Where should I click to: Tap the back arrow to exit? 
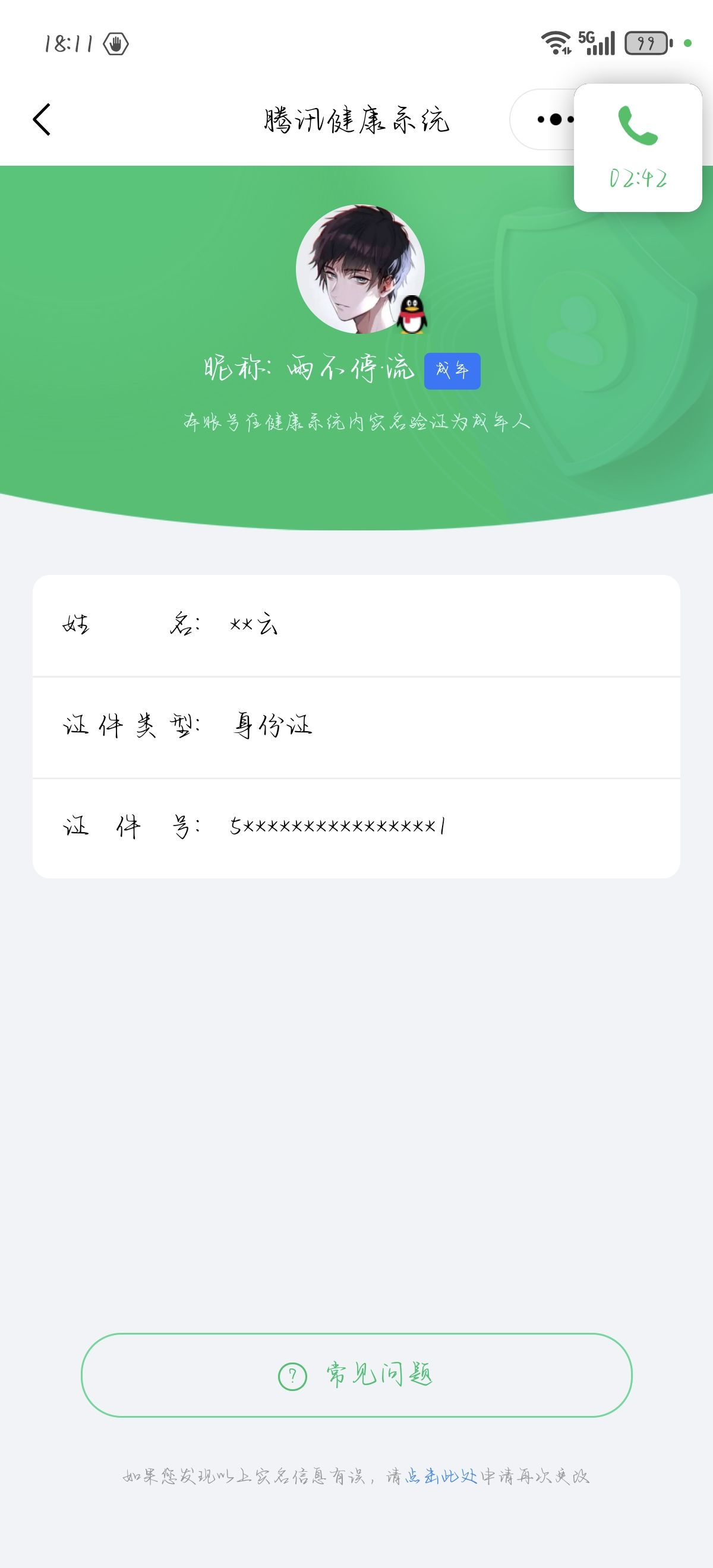point(42,121)
